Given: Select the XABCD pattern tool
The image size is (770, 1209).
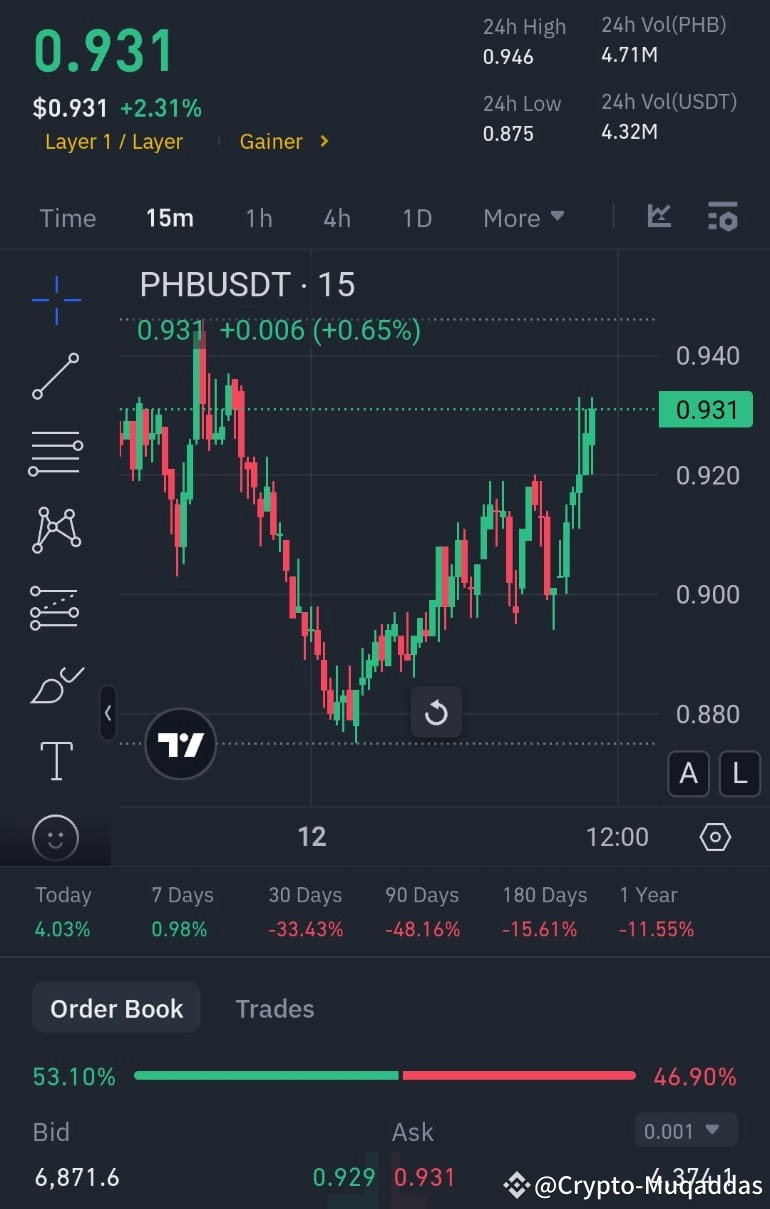Looking at the screenshot, I should pyautogui.click(x=55, y=529).
